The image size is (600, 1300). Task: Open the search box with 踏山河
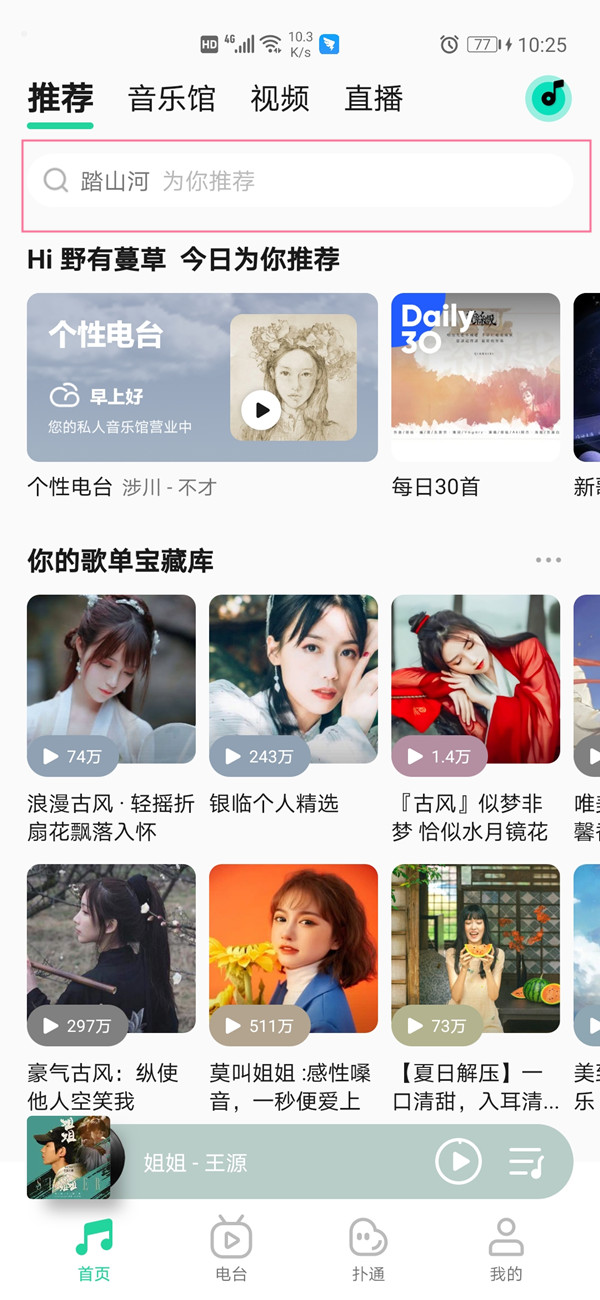pyautogui.click(x=300, y=181)
